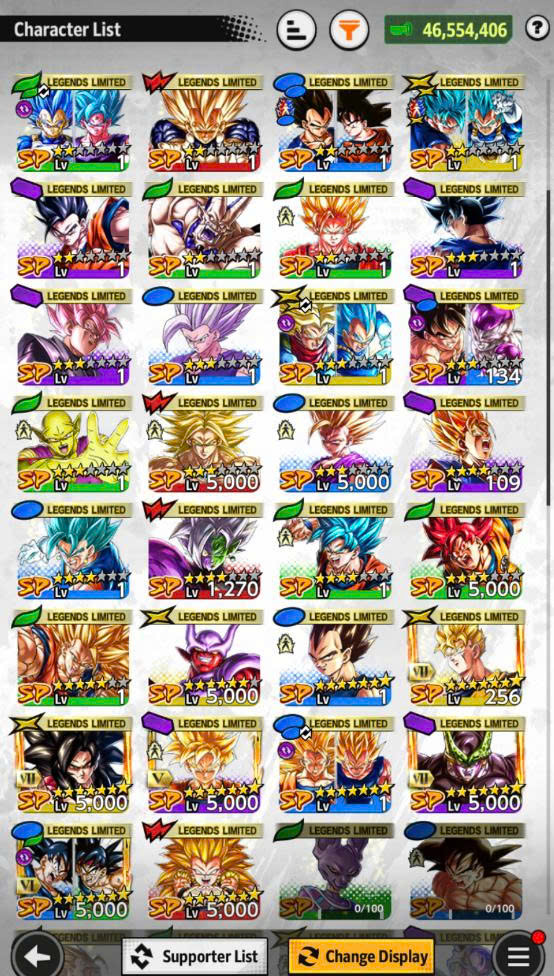This screenshot has width=554, height=976.
Task: Go back with the arrow button
Action: (37, 955)
